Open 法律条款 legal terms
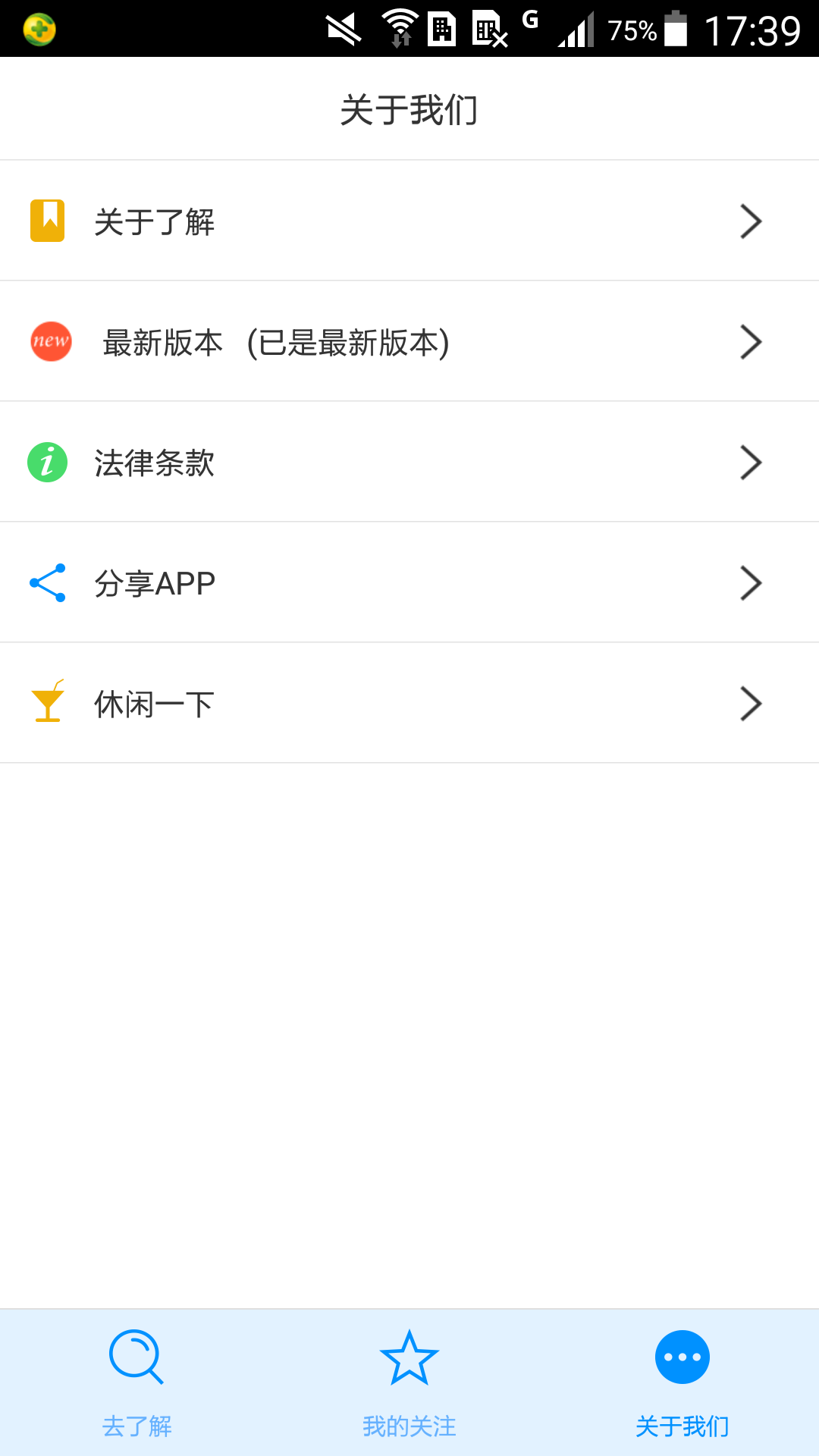819x1456 pixels. 409,462
